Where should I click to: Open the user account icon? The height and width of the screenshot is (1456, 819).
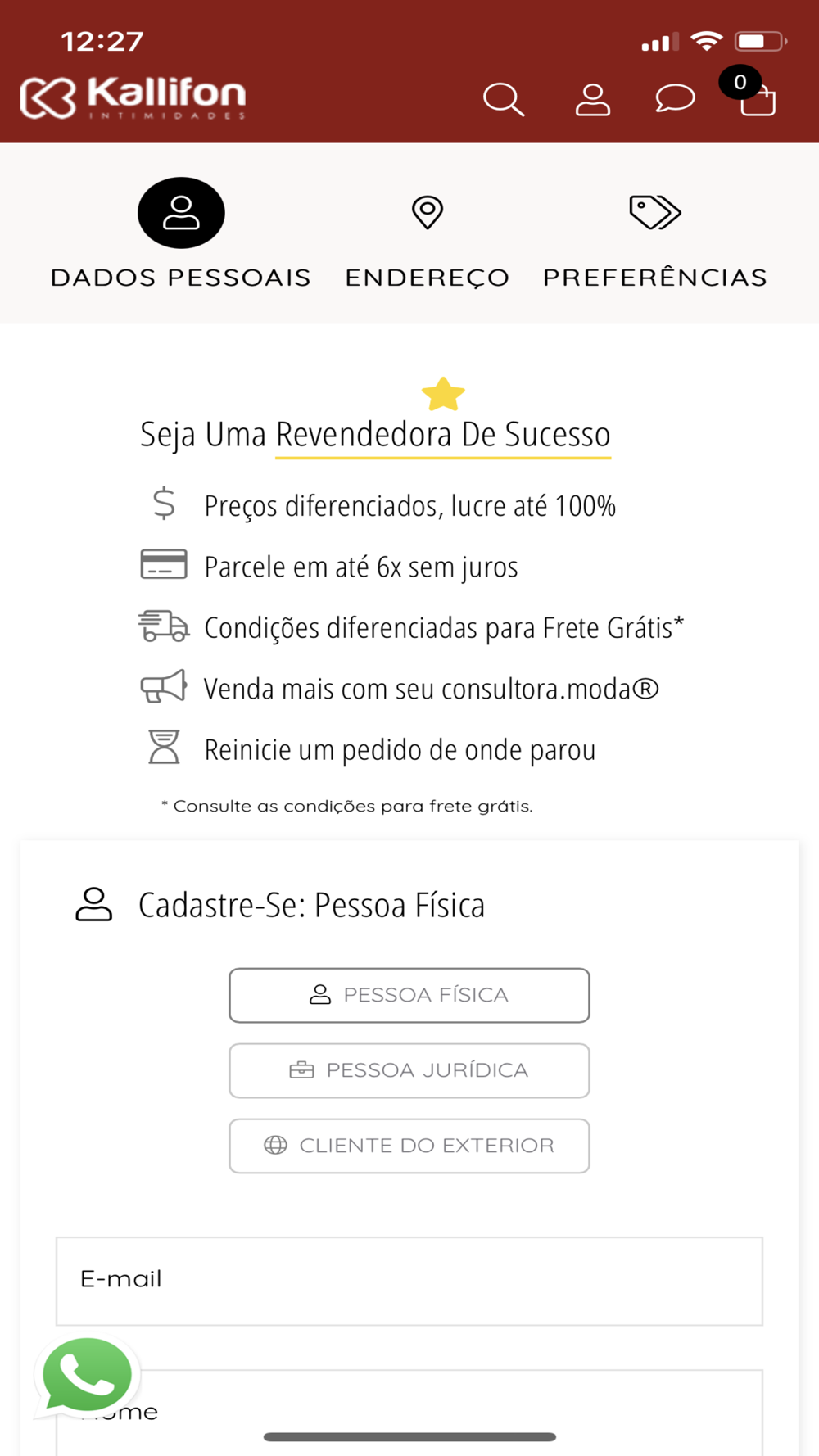[x=592, y=100]
